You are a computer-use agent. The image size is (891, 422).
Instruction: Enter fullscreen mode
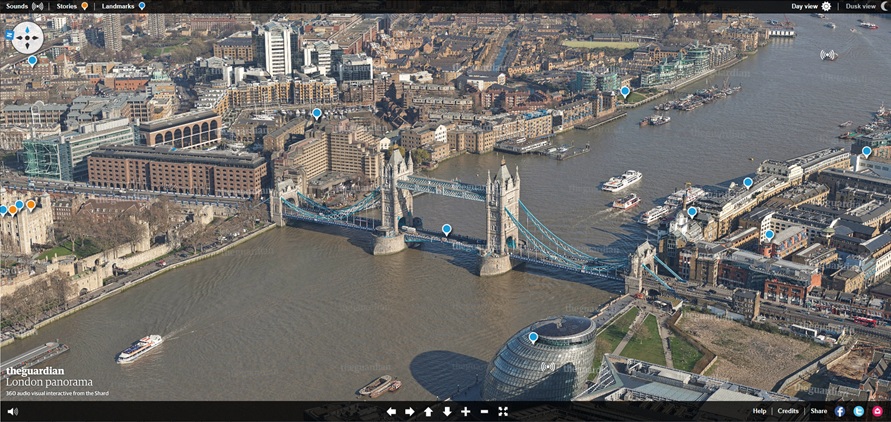[503, 411]
